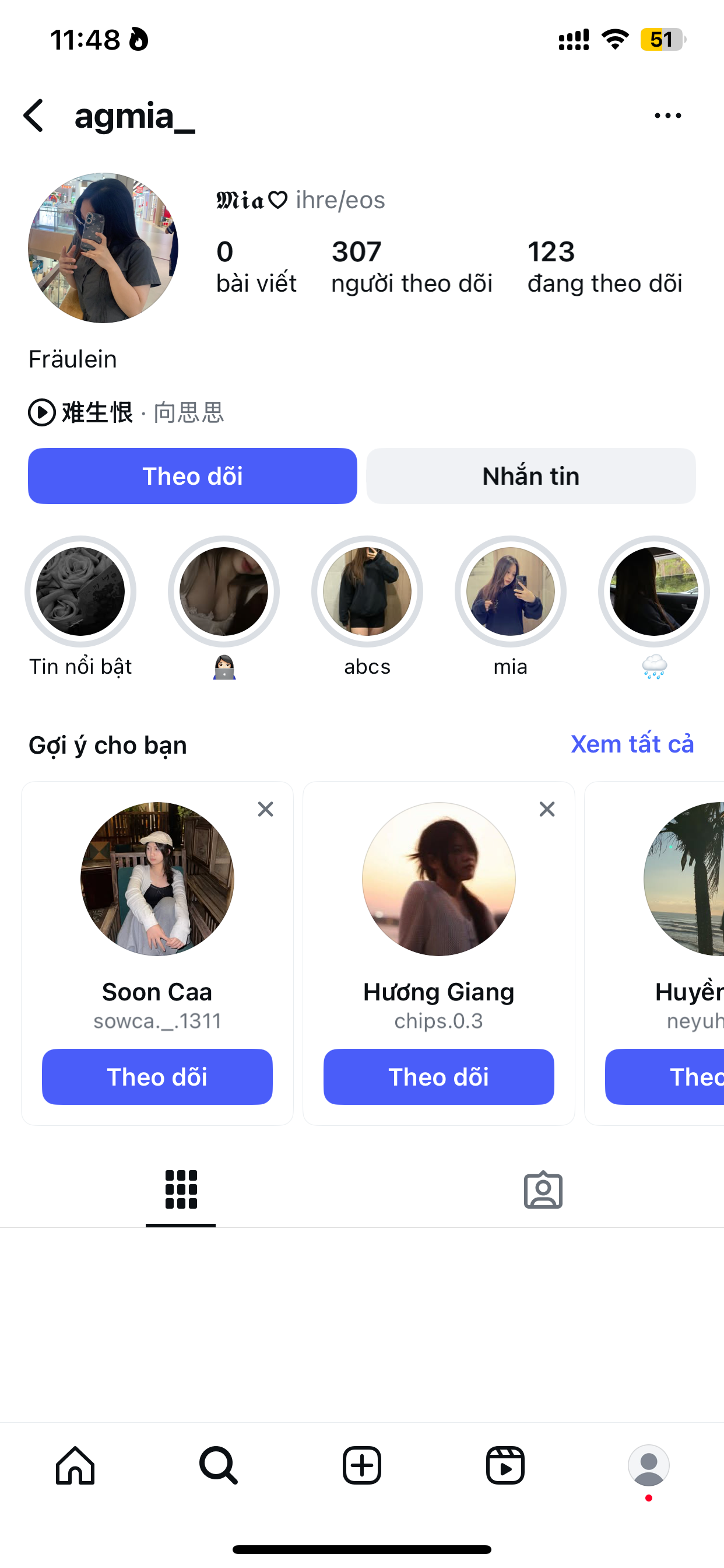724x1568 pixels.
Task: Open the Tin nổi bật highlight
Action: tap(80, 591)
